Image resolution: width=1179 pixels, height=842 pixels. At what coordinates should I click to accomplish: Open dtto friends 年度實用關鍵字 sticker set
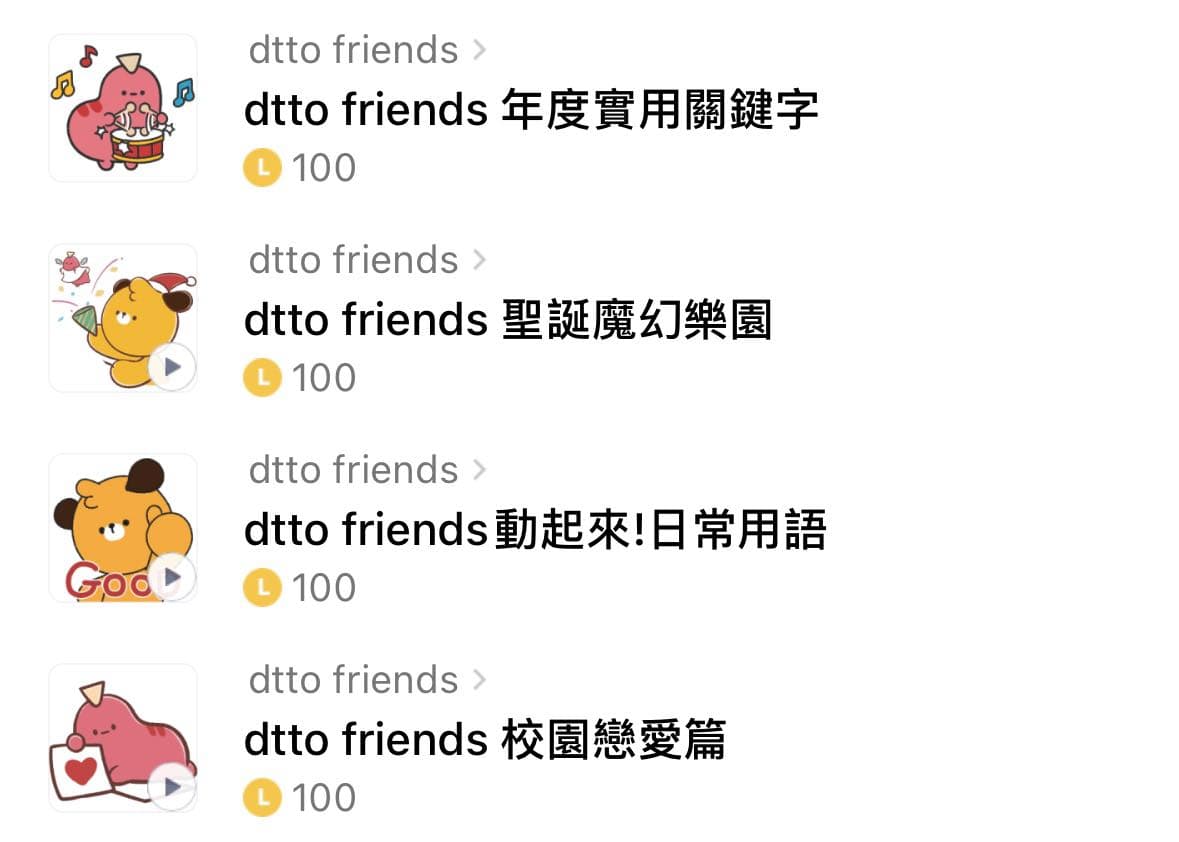coord(532,110)
